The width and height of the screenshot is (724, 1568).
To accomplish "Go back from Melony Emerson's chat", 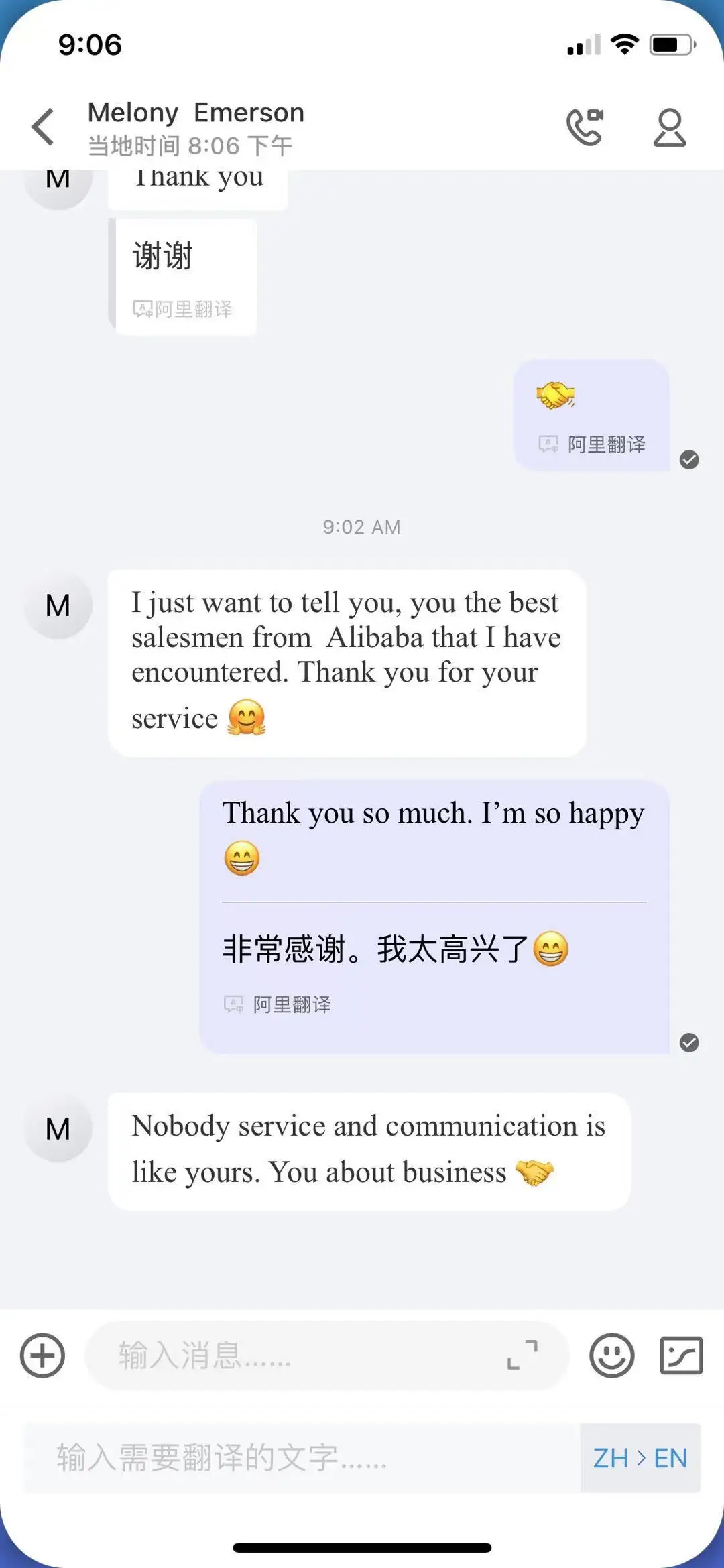I will coord(44,127).
